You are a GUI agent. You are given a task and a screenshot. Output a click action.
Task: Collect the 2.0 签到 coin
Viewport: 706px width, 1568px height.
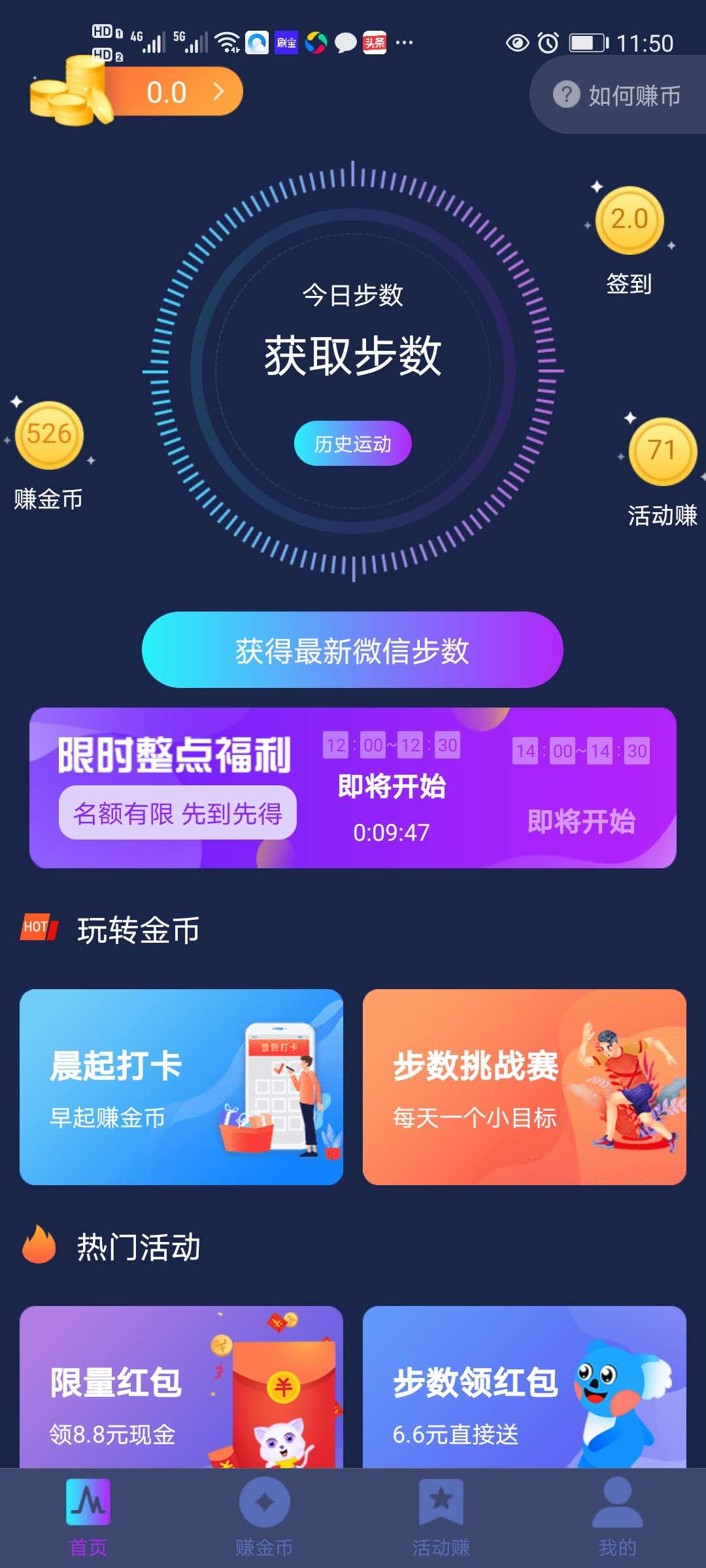tap(630, 221)
